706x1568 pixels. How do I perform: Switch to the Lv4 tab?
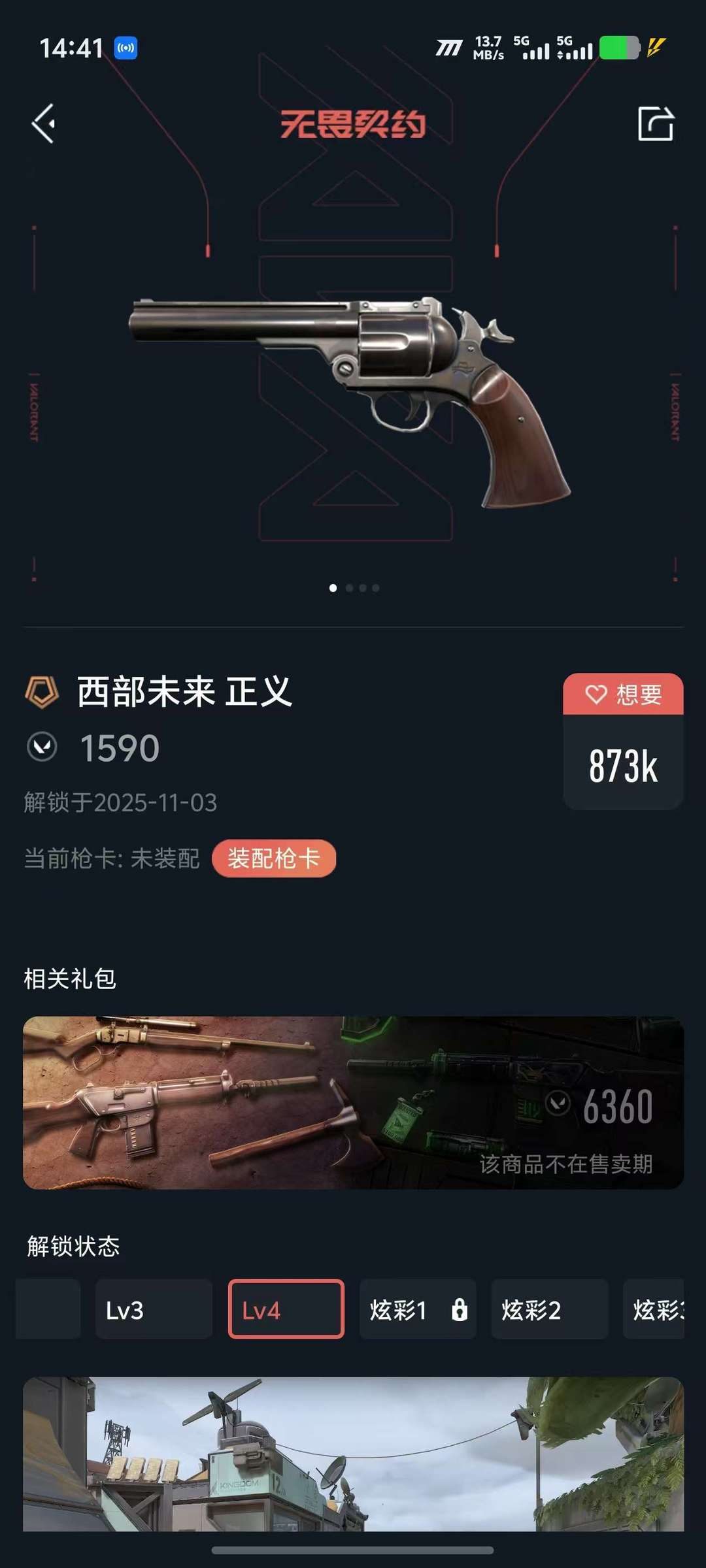point(286,1309)
